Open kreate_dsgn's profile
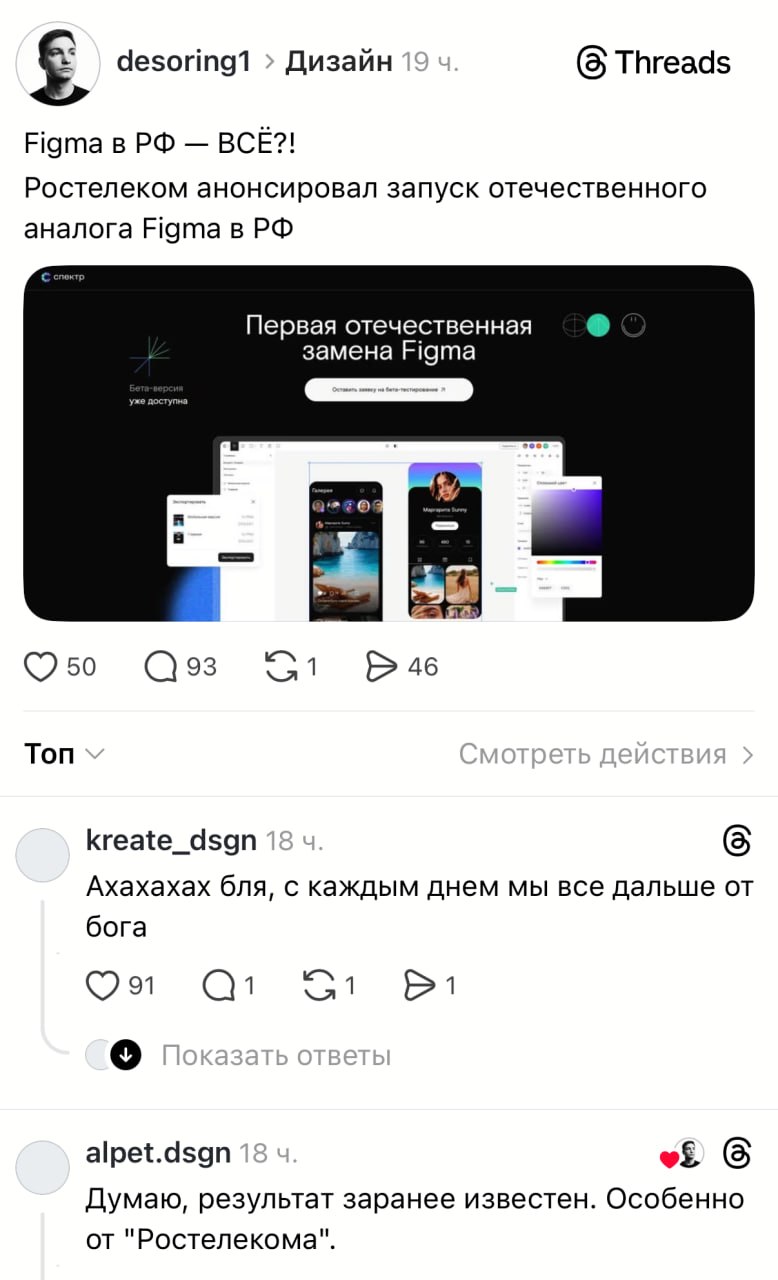 171,841
